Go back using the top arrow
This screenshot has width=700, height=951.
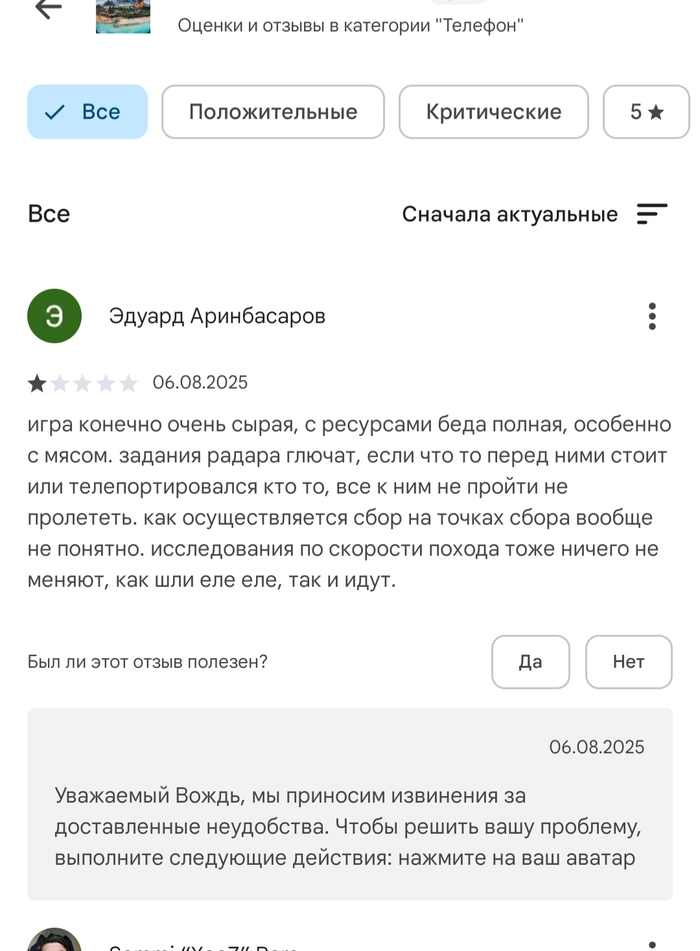pos(47,9)
